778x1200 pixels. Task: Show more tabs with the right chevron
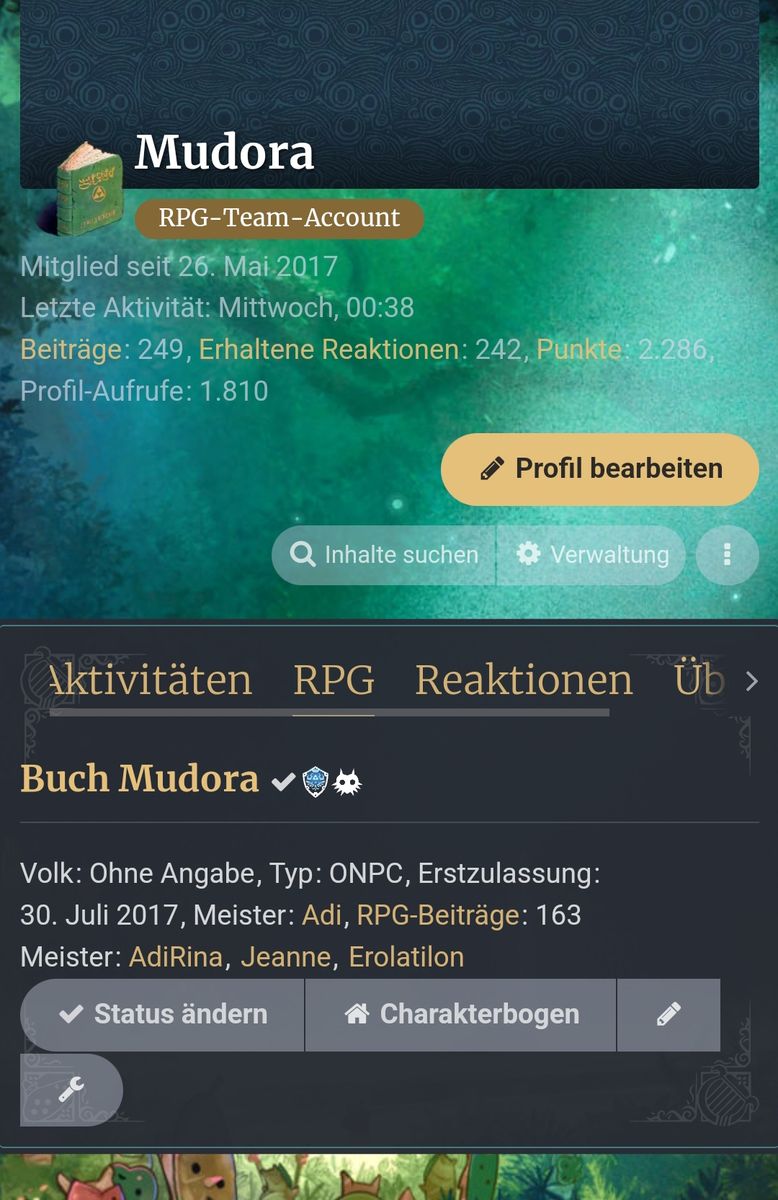[752, 681]
